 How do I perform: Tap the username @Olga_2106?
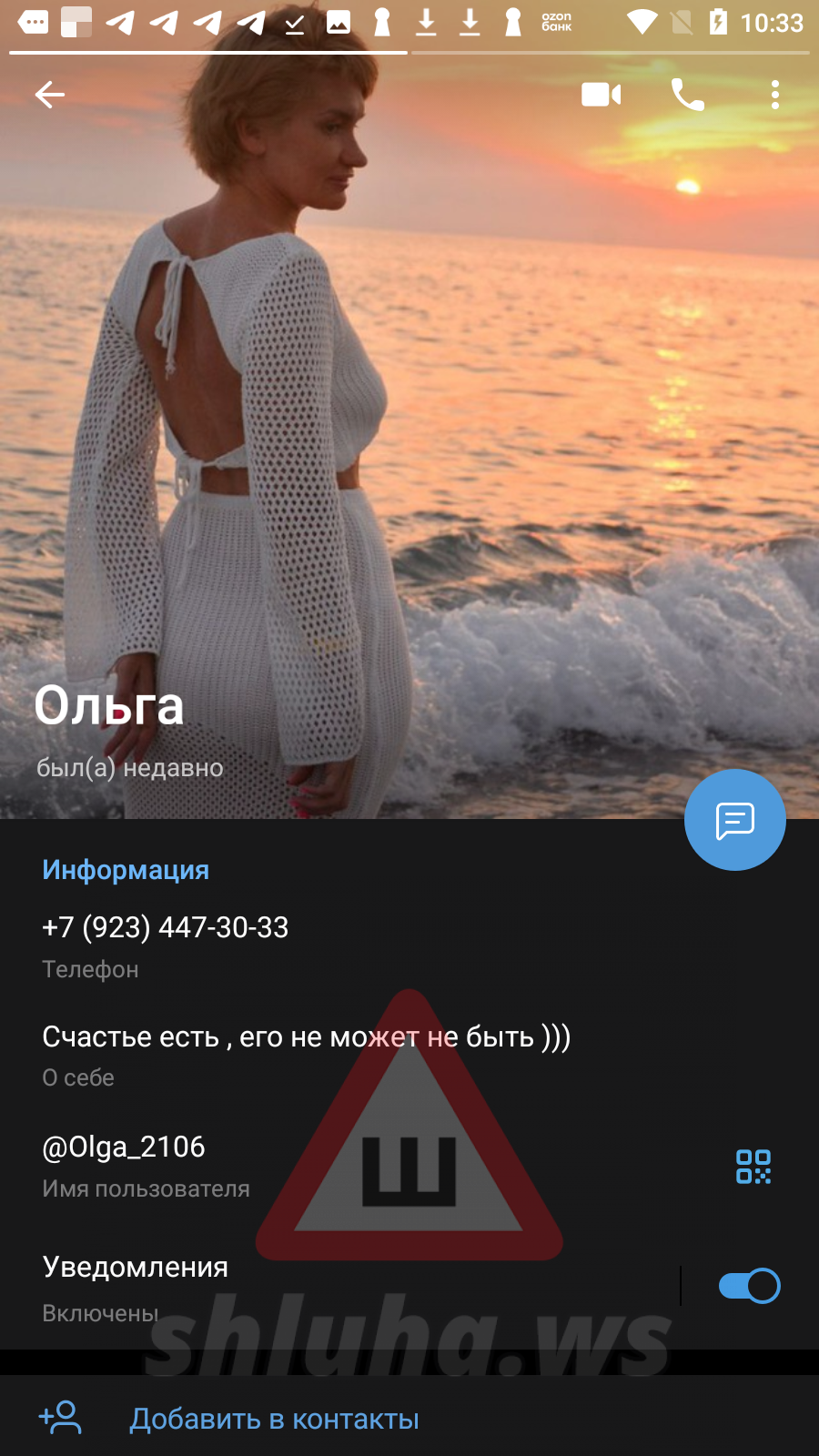[124, 1147]
